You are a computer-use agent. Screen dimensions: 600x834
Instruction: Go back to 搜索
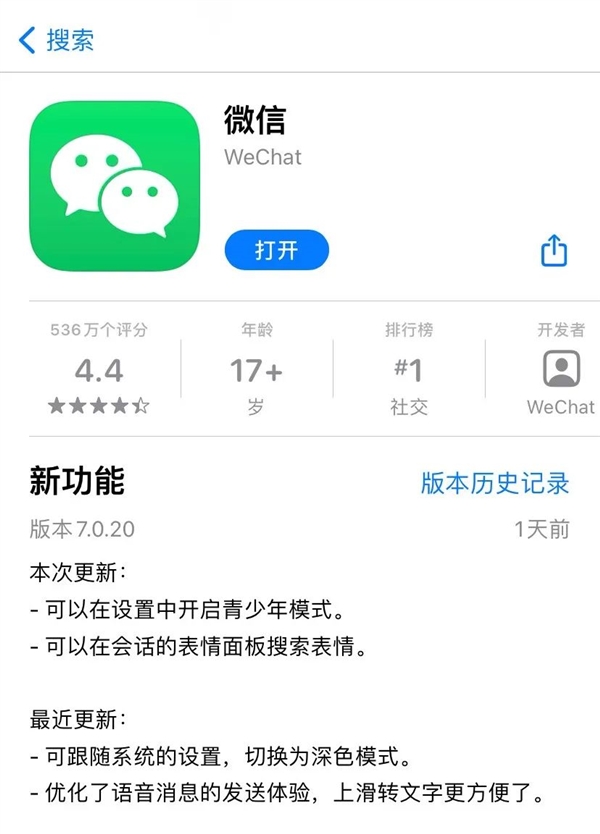coord(56,41)
